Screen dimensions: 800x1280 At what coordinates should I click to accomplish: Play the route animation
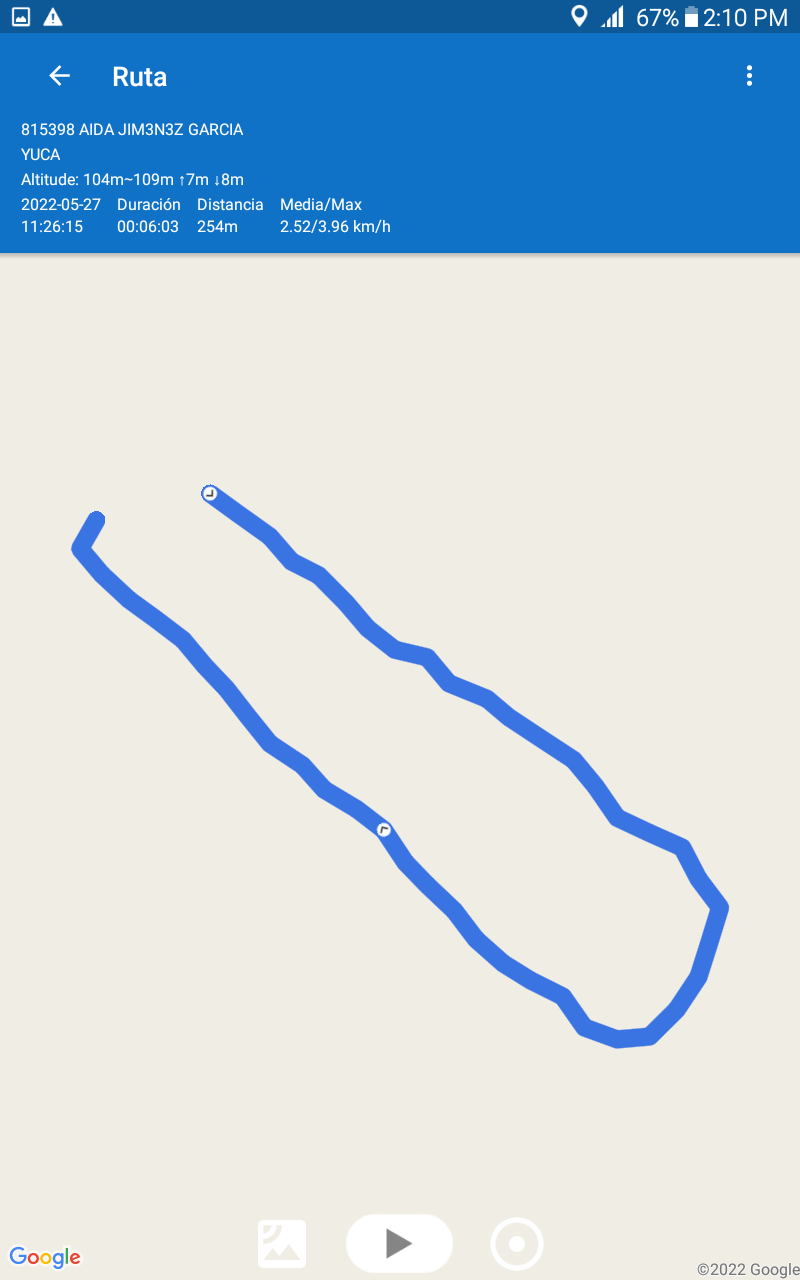point(399,1243)
